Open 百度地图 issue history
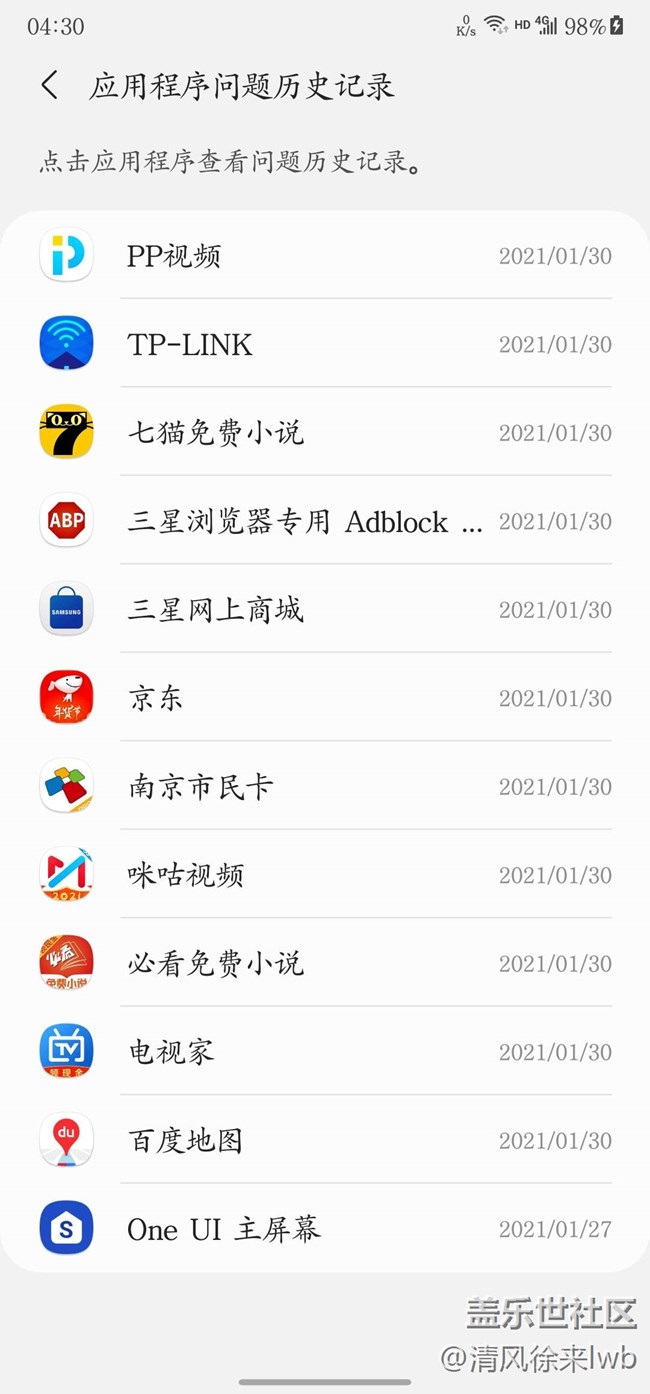 325,1141
